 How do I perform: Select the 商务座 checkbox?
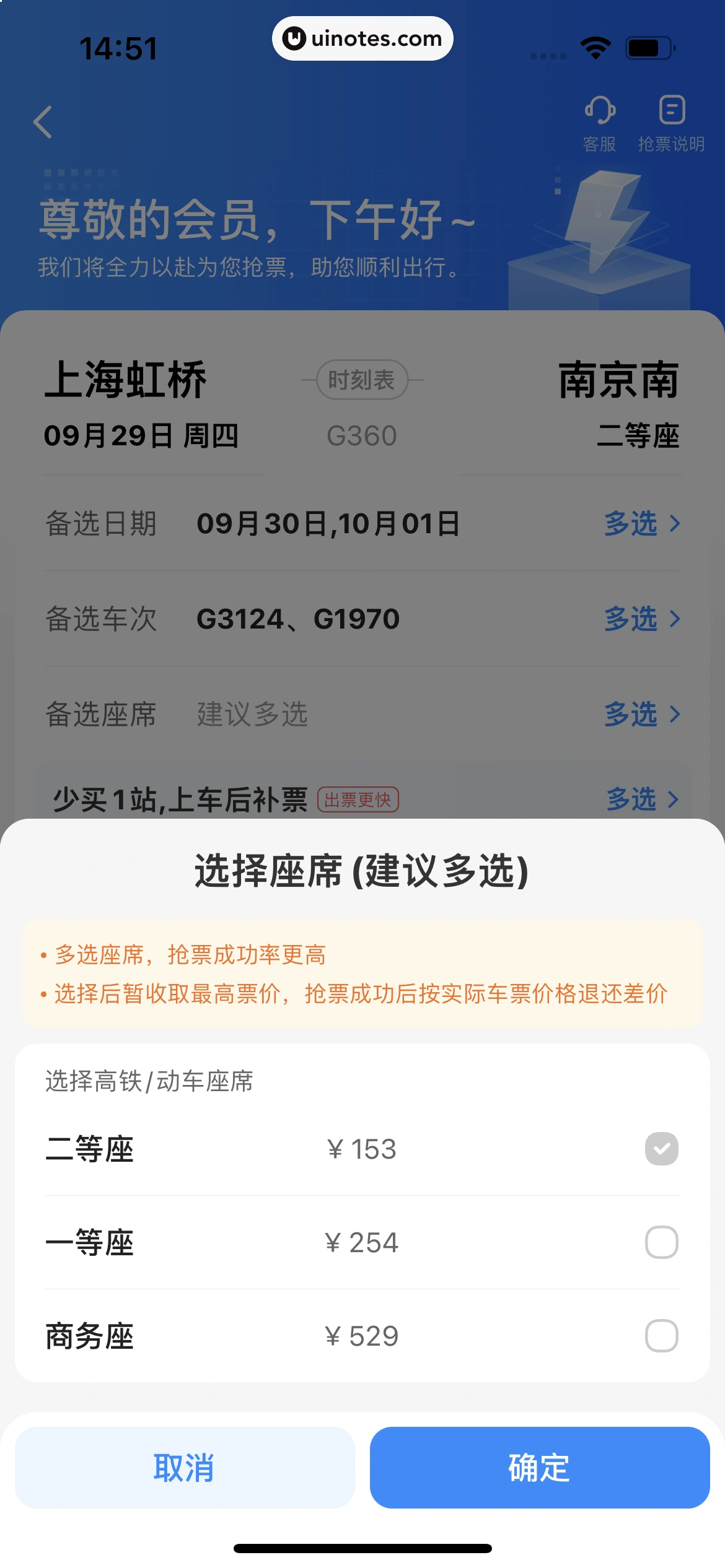(661, 1336)
